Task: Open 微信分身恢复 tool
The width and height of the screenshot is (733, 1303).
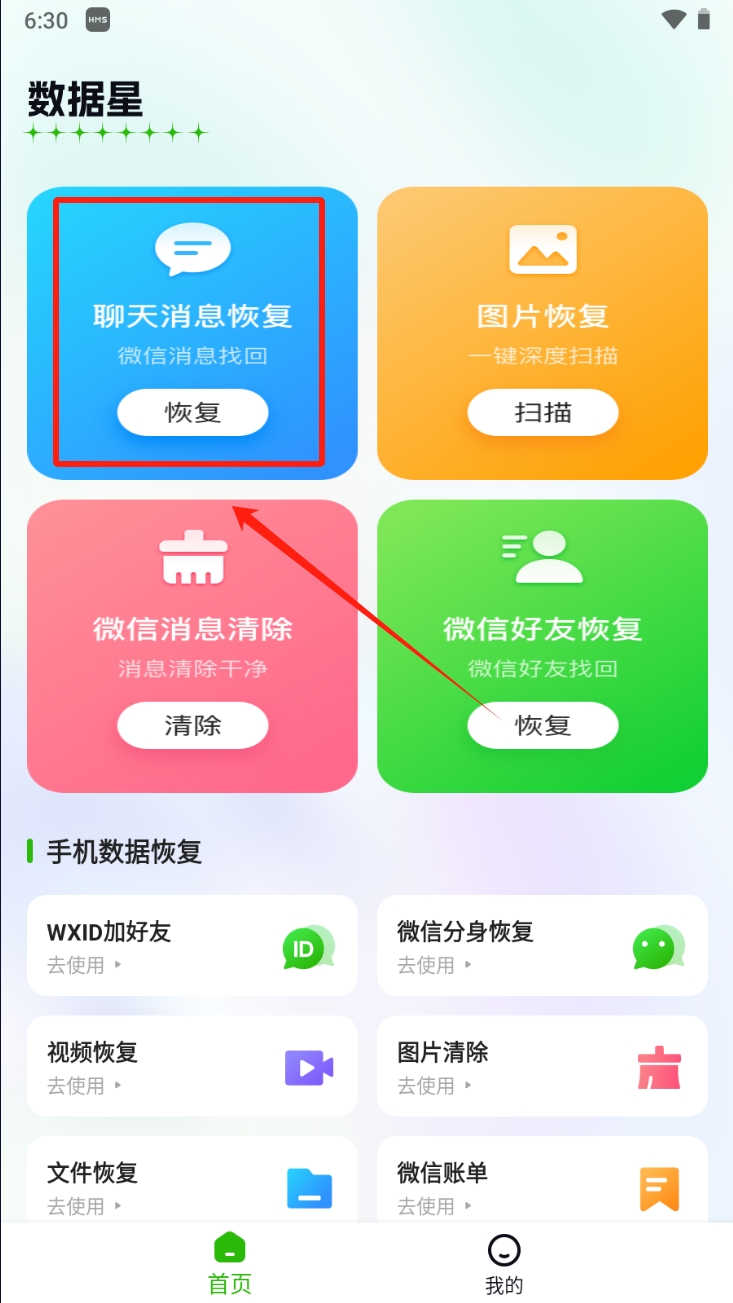Action: (x=542, y=945)
